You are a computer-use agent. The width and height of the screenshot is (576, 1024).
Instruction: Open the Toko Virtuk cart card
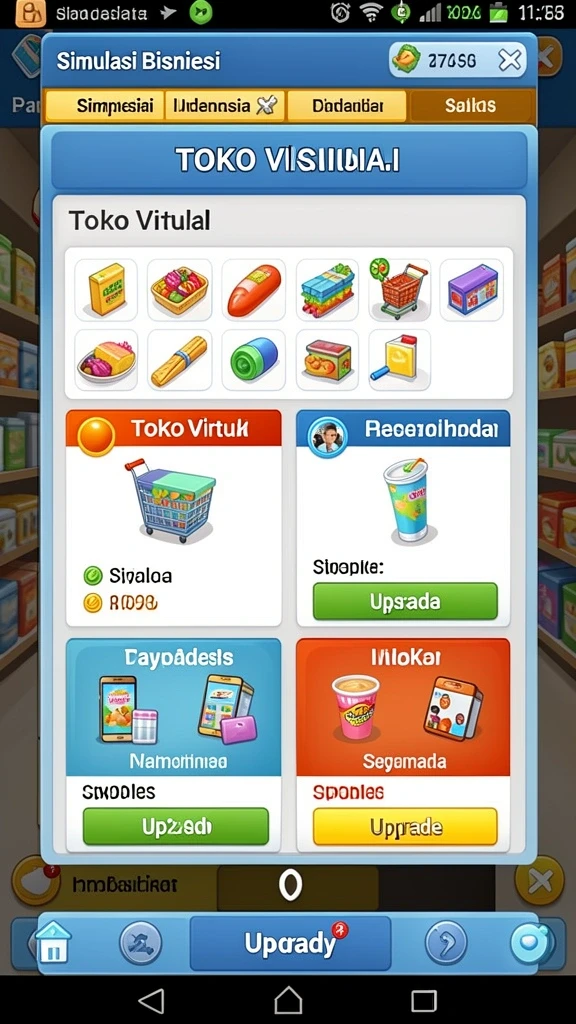pyautogui.click(x=174, y=517)
